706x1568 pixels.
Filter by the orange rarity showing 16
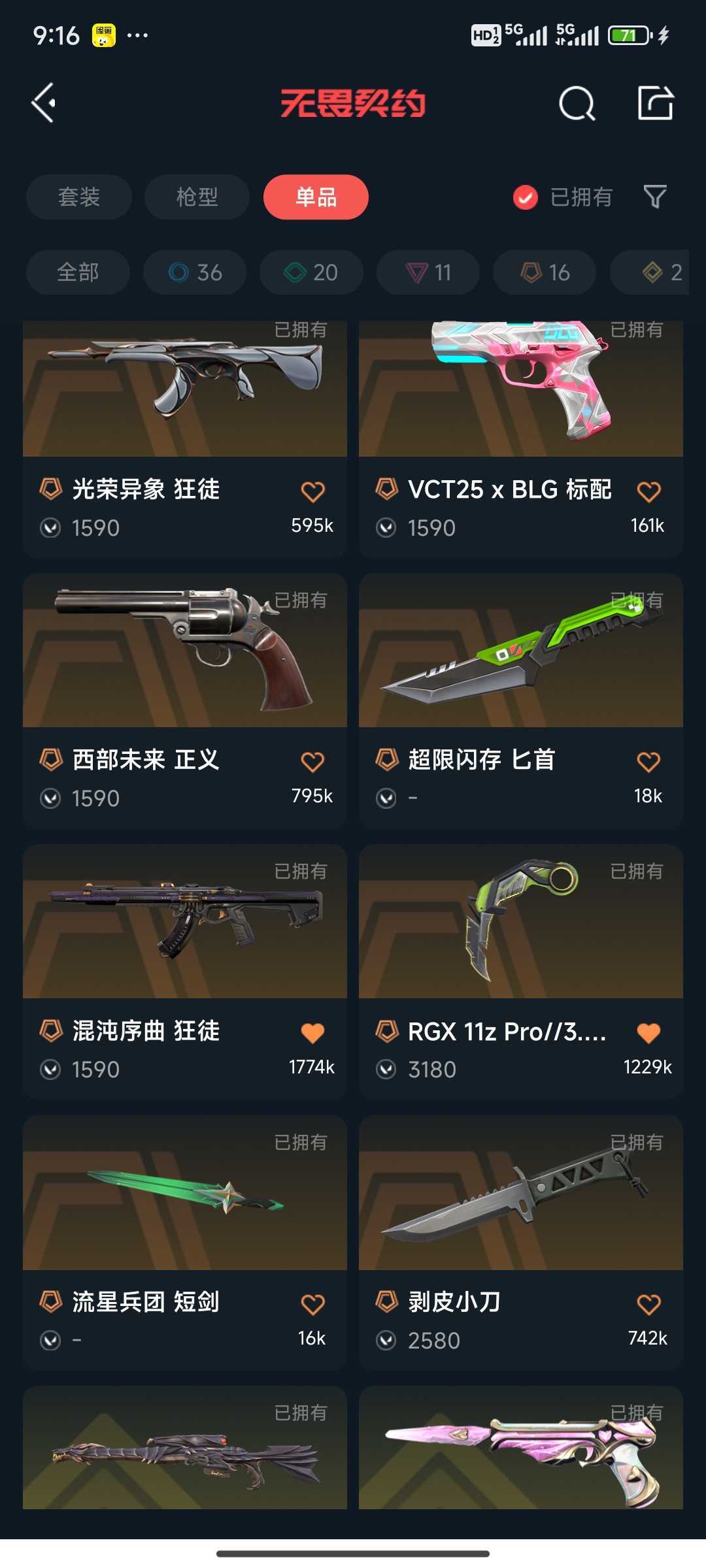(x=543, y=272)
